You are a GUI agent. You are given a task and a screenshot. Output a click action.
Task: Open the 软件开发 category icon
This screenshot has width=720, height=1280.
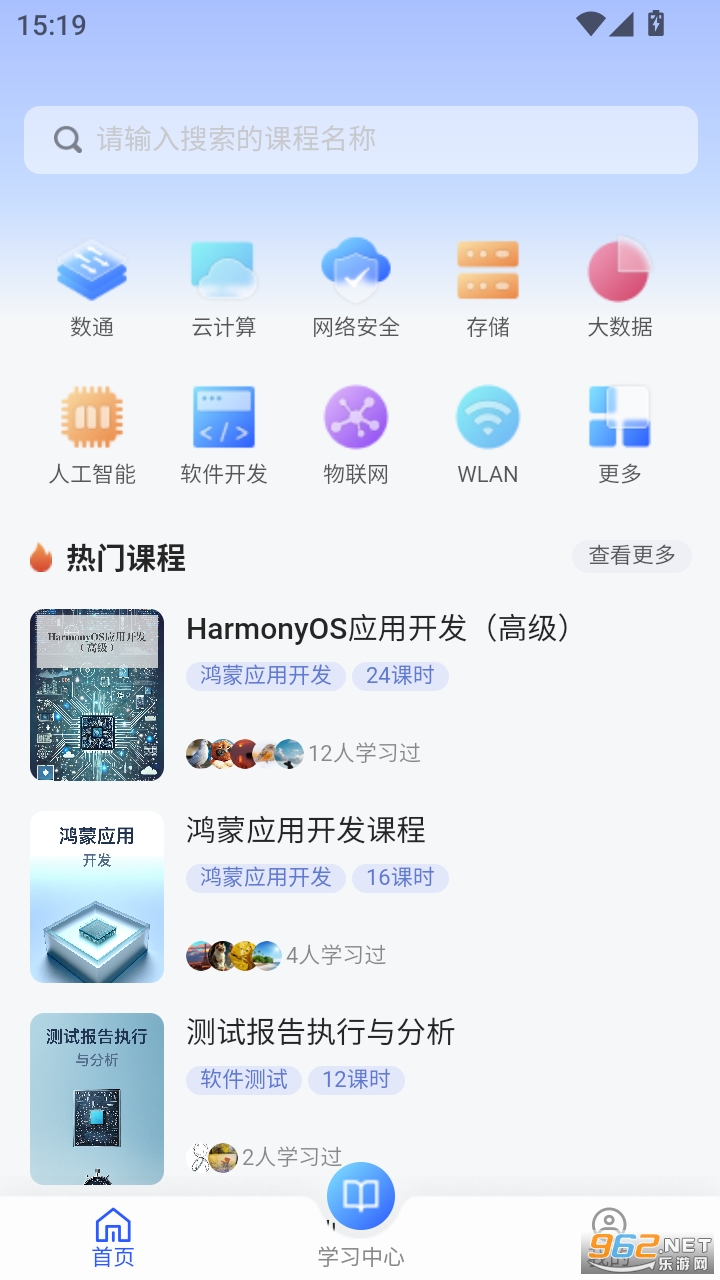pos(224,416)
